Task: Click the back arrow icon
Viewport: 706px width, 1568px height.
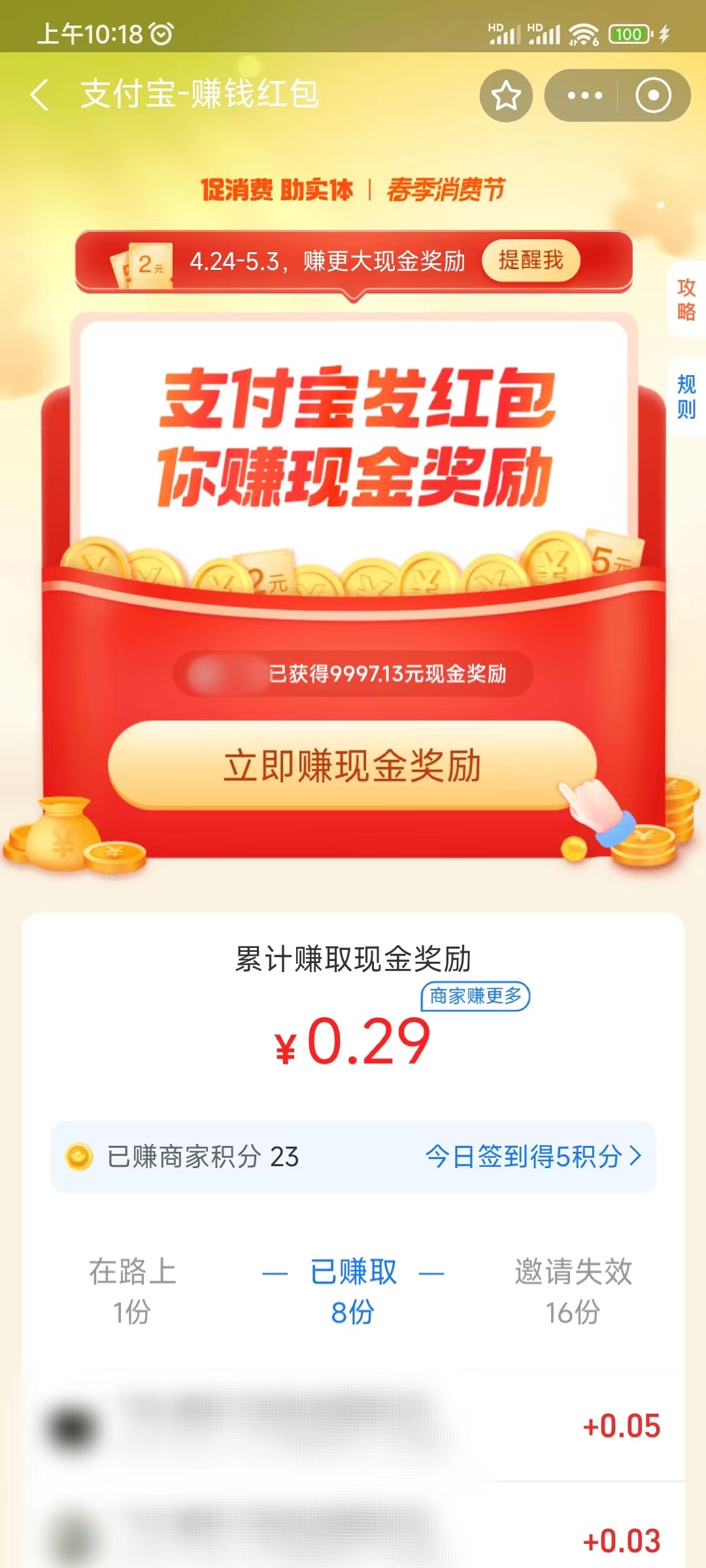Action: click(x=41, y=95)
